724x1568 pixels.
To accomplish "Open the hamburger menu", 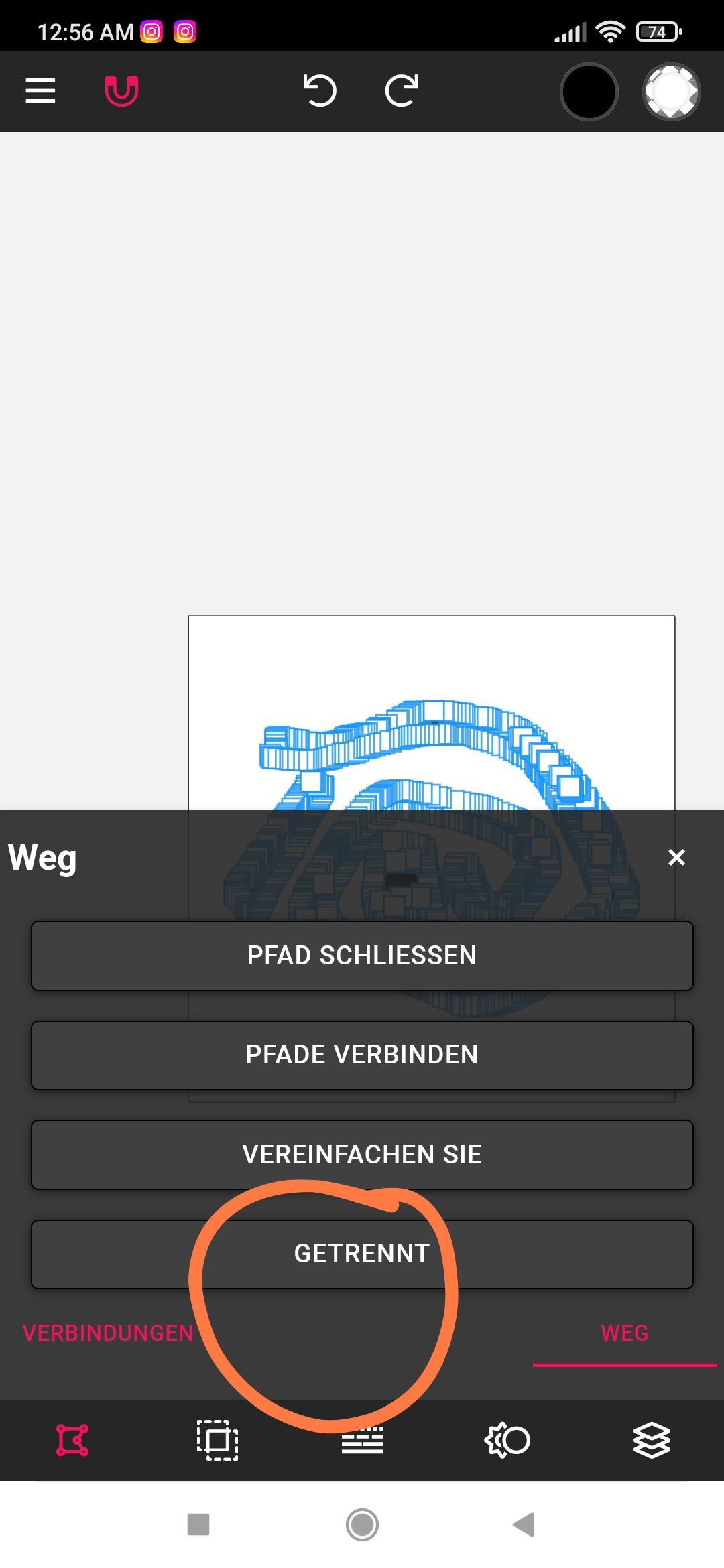I will [40, 91].
